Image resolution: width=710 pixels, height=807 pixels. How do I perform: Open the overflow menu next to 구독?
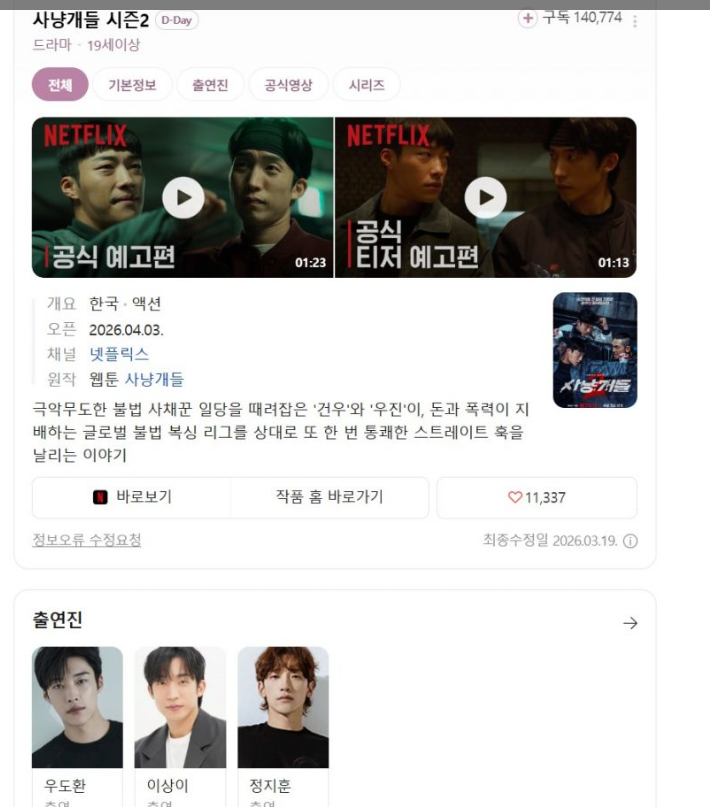click(635, 21)
